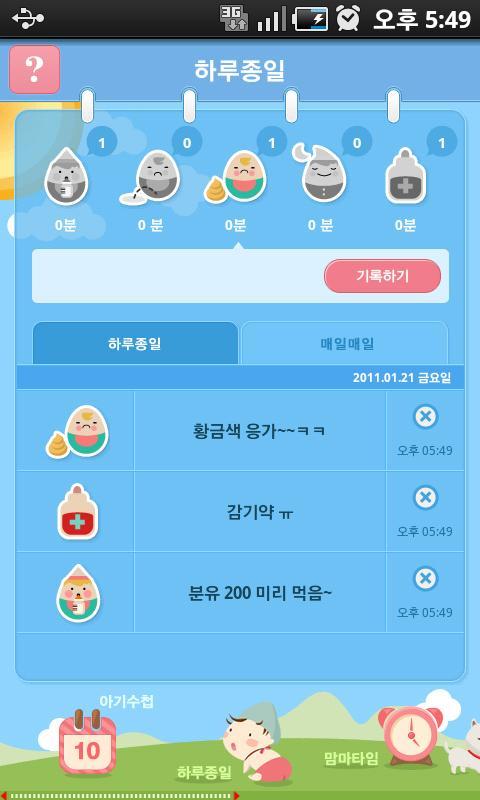The width and height of the screenshot is (480, 800).
Task: Open the 황금색 응가 record row
Action: click(x=240, y=431)
